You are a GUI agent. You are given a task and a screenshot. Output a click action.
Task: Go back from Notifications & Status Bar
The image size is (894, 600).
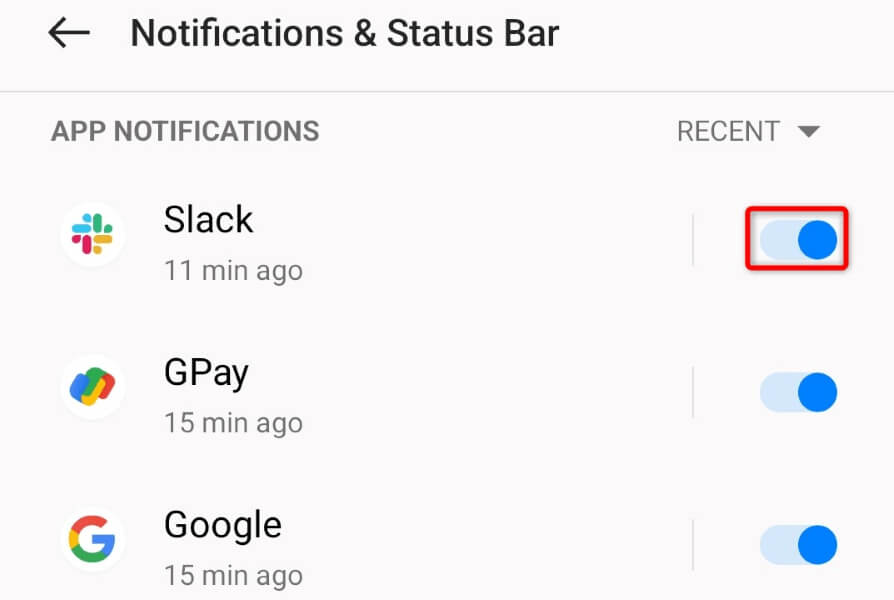[x=69, y=33]
